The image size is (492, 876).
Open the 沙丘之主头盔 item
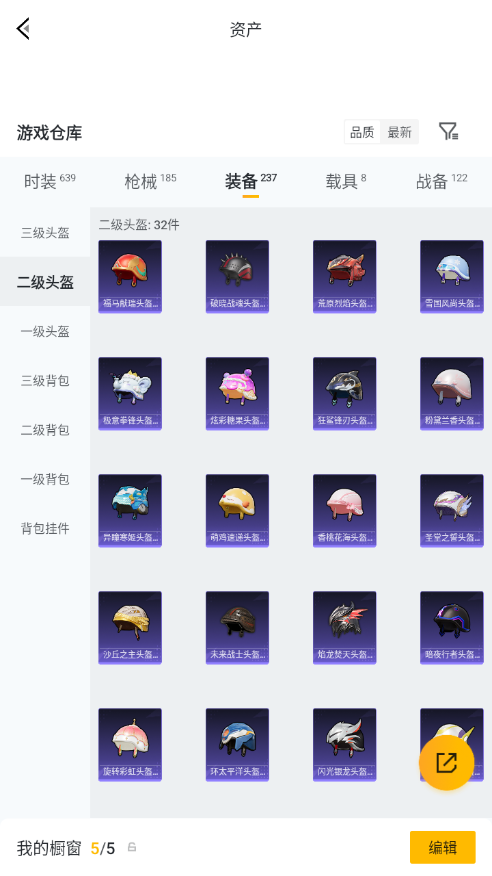[130, 627]
